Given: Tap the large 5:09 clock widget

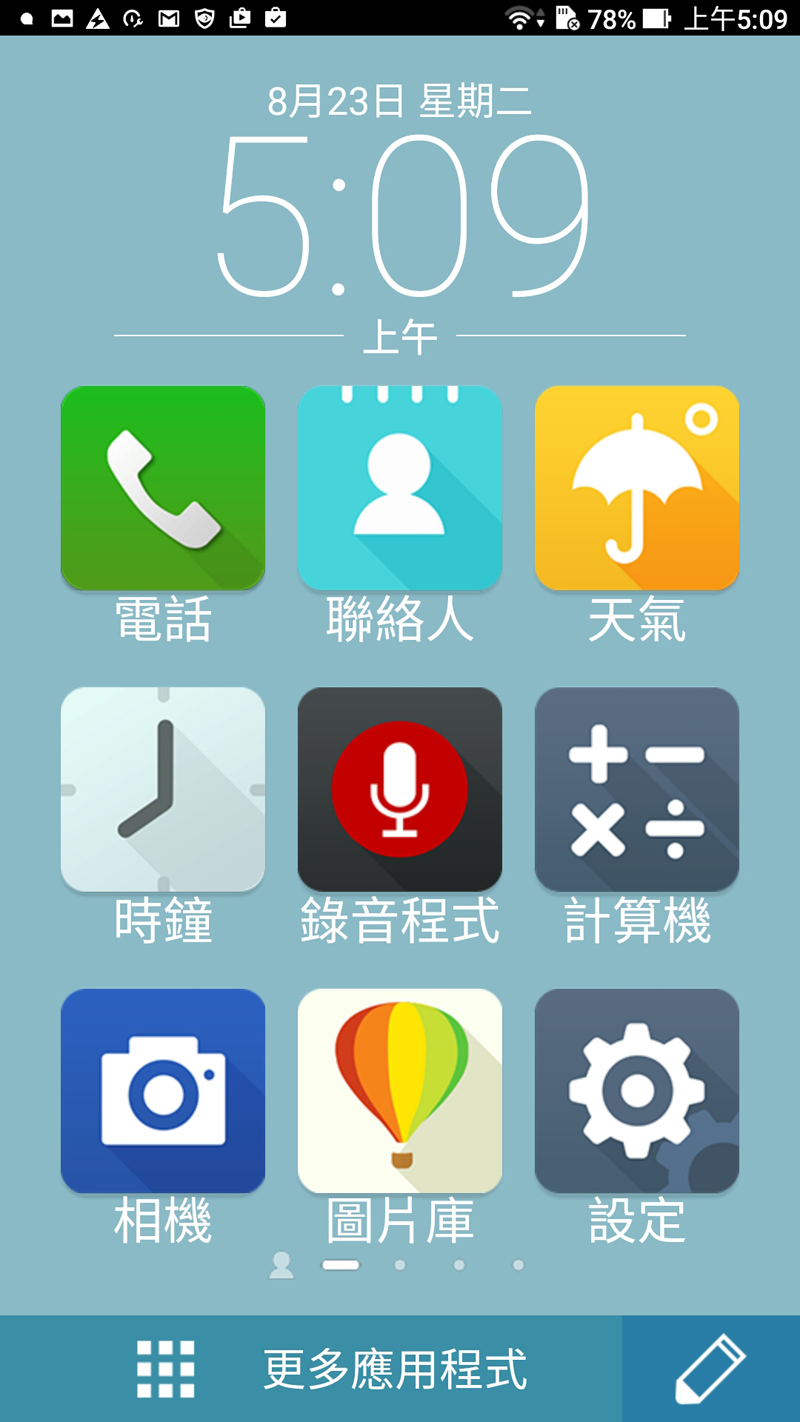Looking at the screenshot, I should click(400, 215).
